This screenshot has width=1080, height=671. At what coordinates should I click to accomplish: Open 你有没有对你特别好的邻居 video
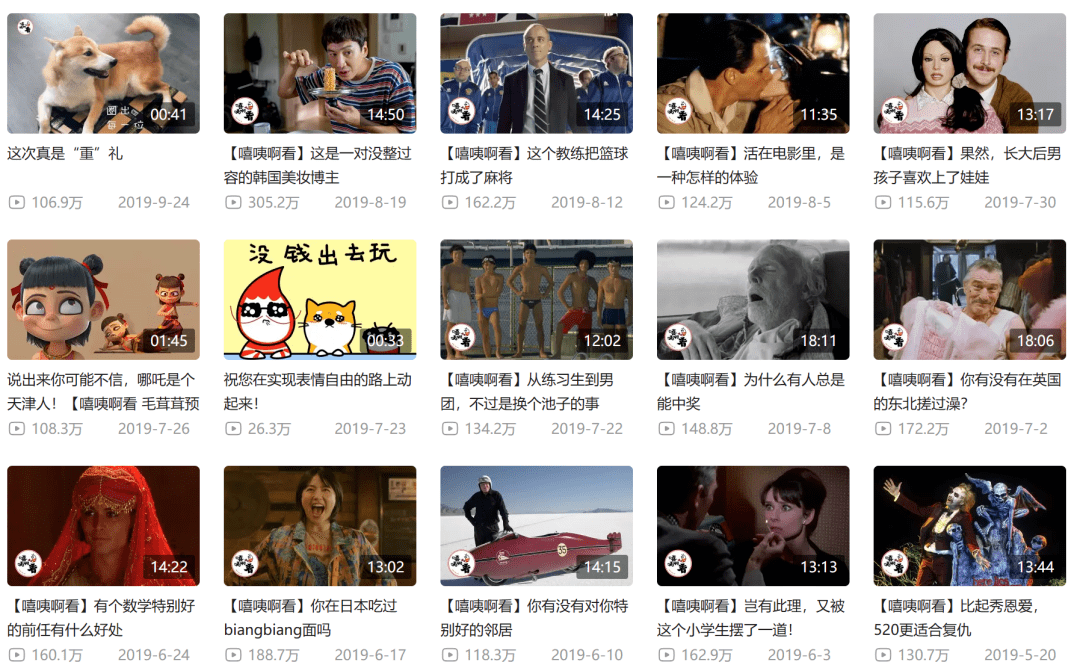[x=536, y=525]
